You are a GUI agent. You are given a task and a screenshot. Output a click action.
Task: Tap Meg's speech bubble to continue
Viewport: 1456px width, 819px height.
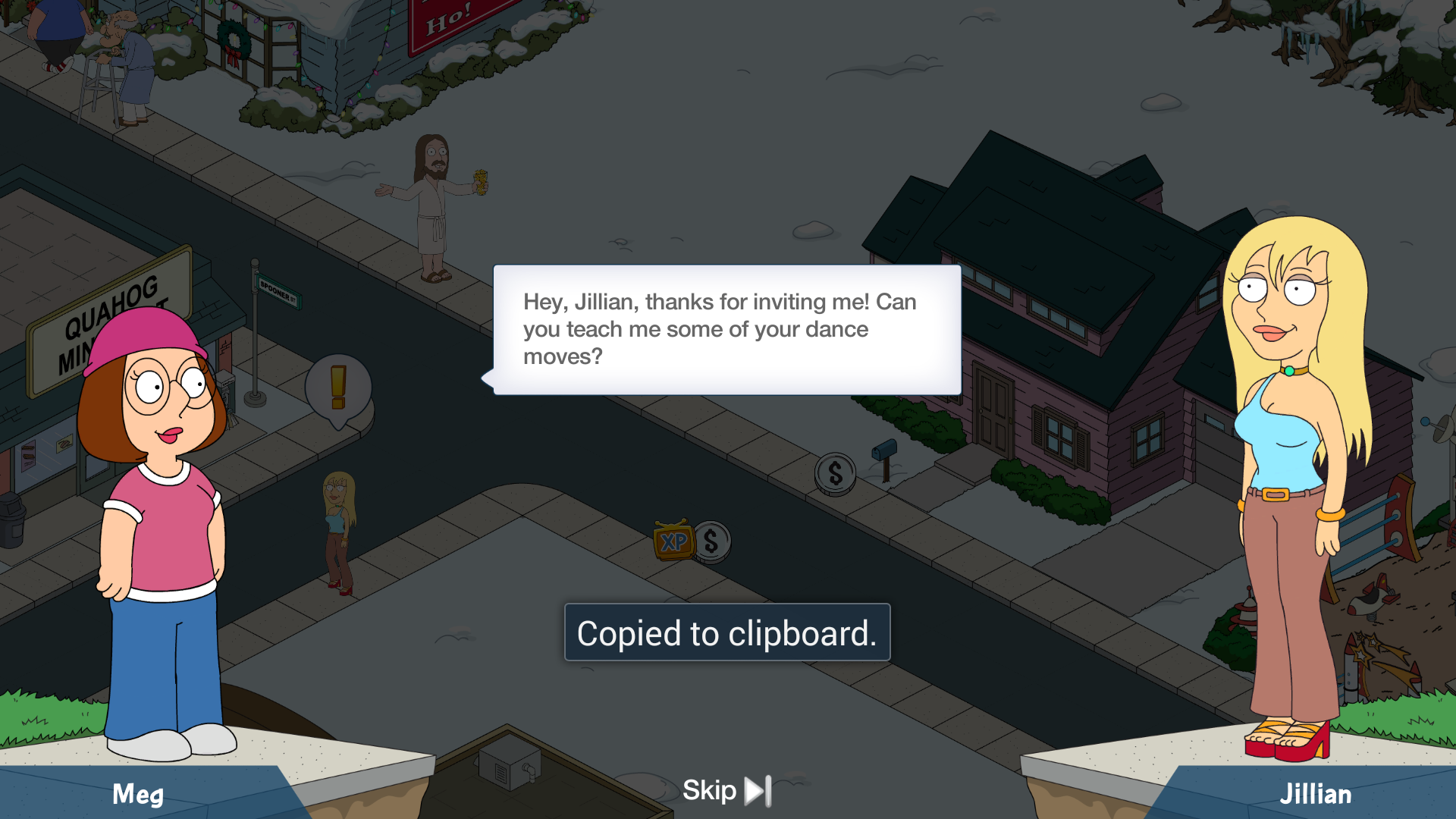click(726, 330)
